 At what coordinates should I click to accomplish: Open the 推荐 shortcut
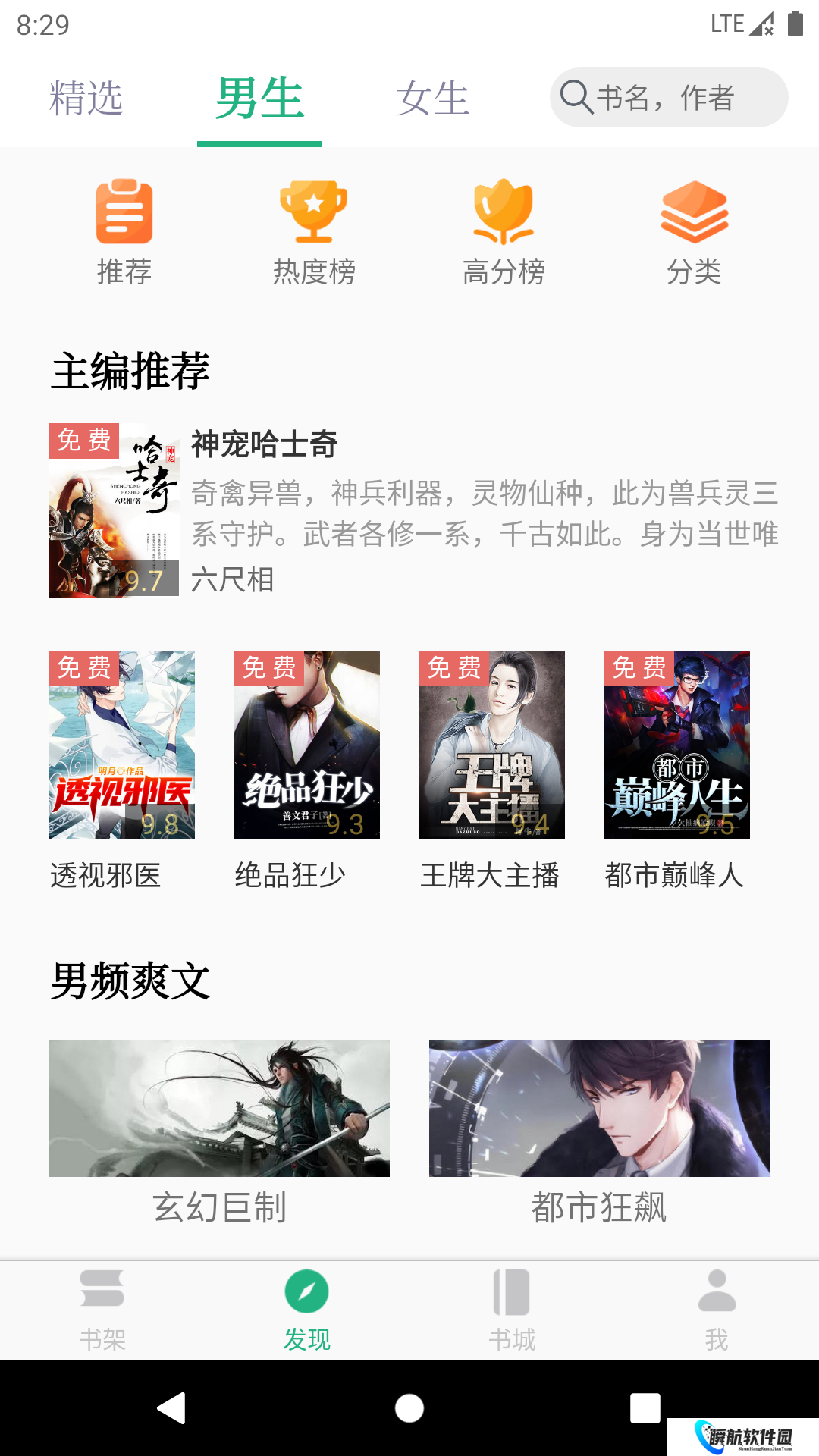[x=124, y=232]
